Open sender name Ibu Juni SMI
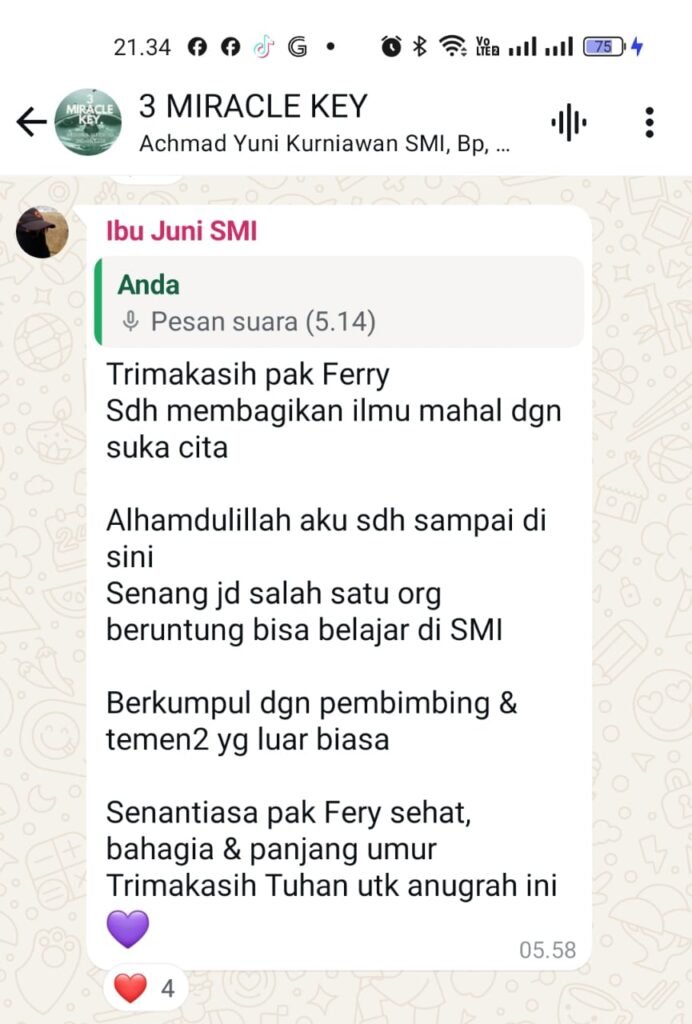Viewport: 692px width, 1024px height. [x=182, y=231]
